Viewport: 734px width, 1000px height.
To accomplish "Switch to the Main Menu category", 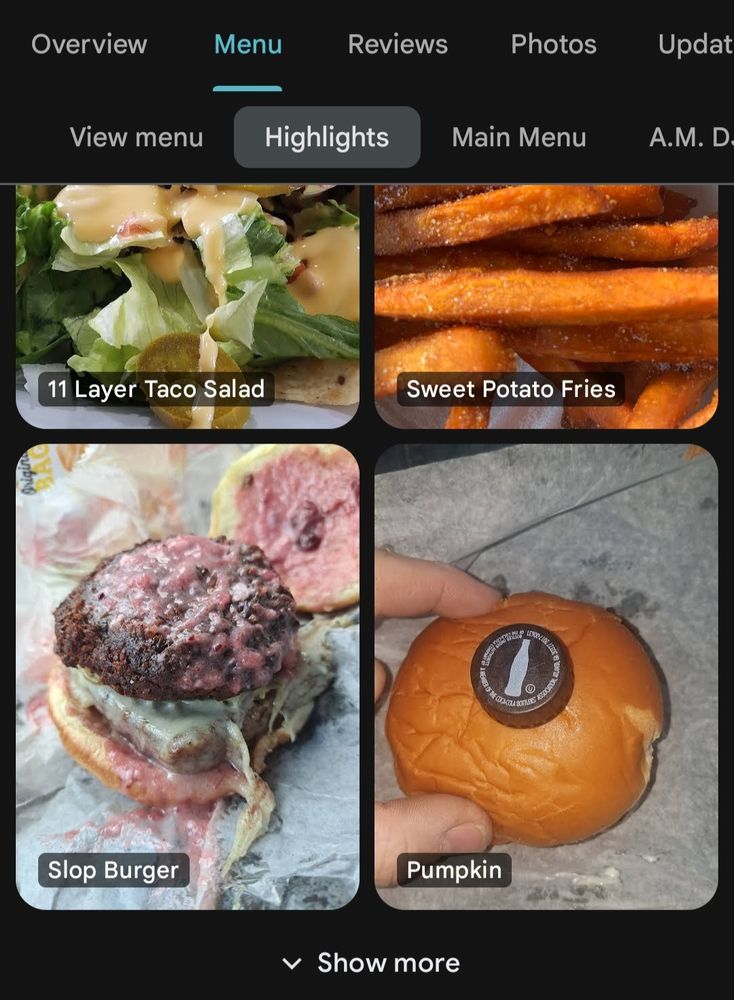I will point(519,137).
